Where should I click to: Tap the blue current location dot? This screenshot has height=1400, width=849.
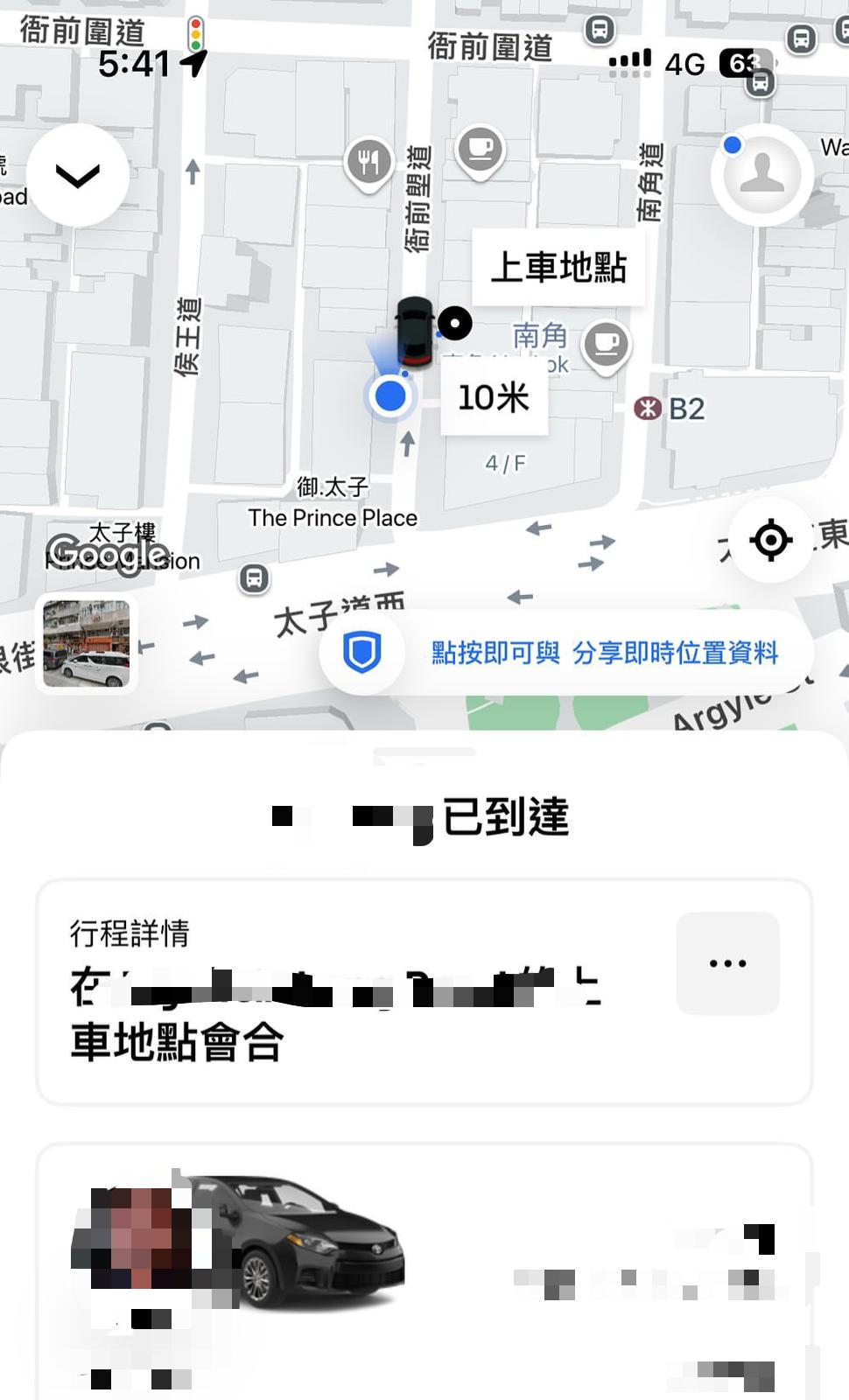click(x=390, y=395)
